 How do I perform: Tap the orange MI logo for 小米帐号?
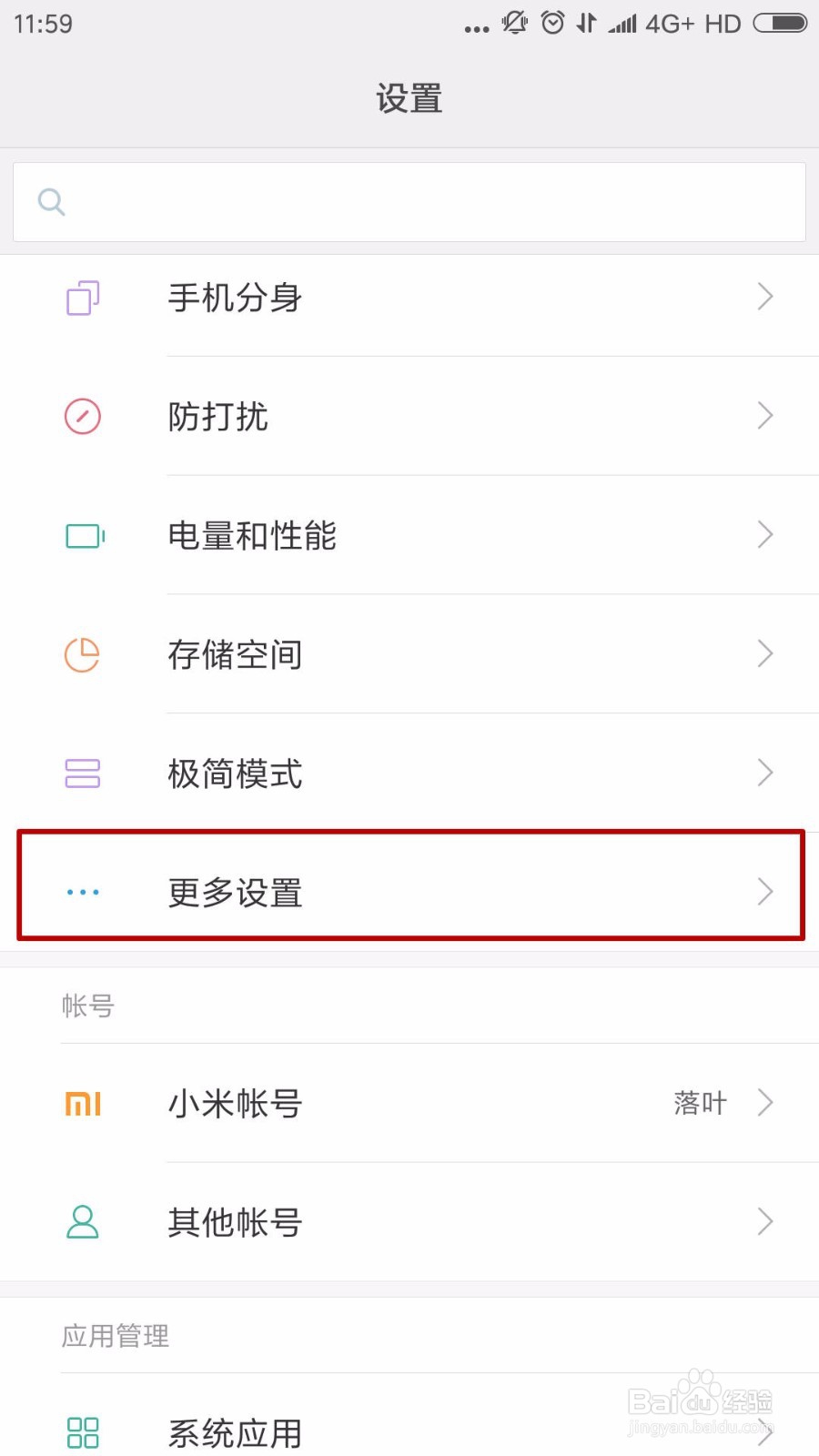point(82,1103)
